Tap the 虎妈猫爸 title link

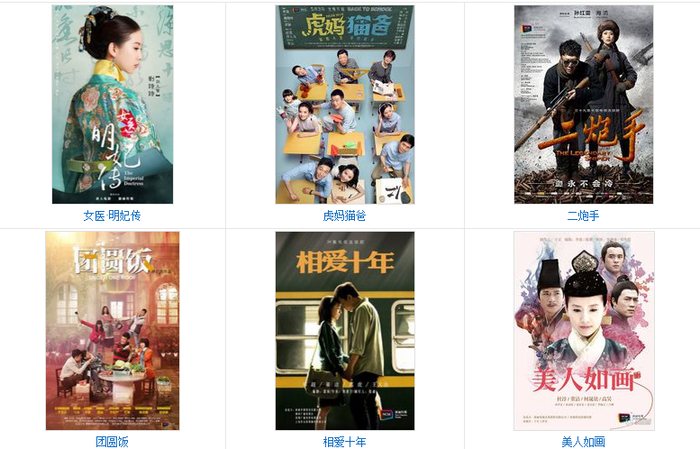pyautogui.click(x=345, y=216)
